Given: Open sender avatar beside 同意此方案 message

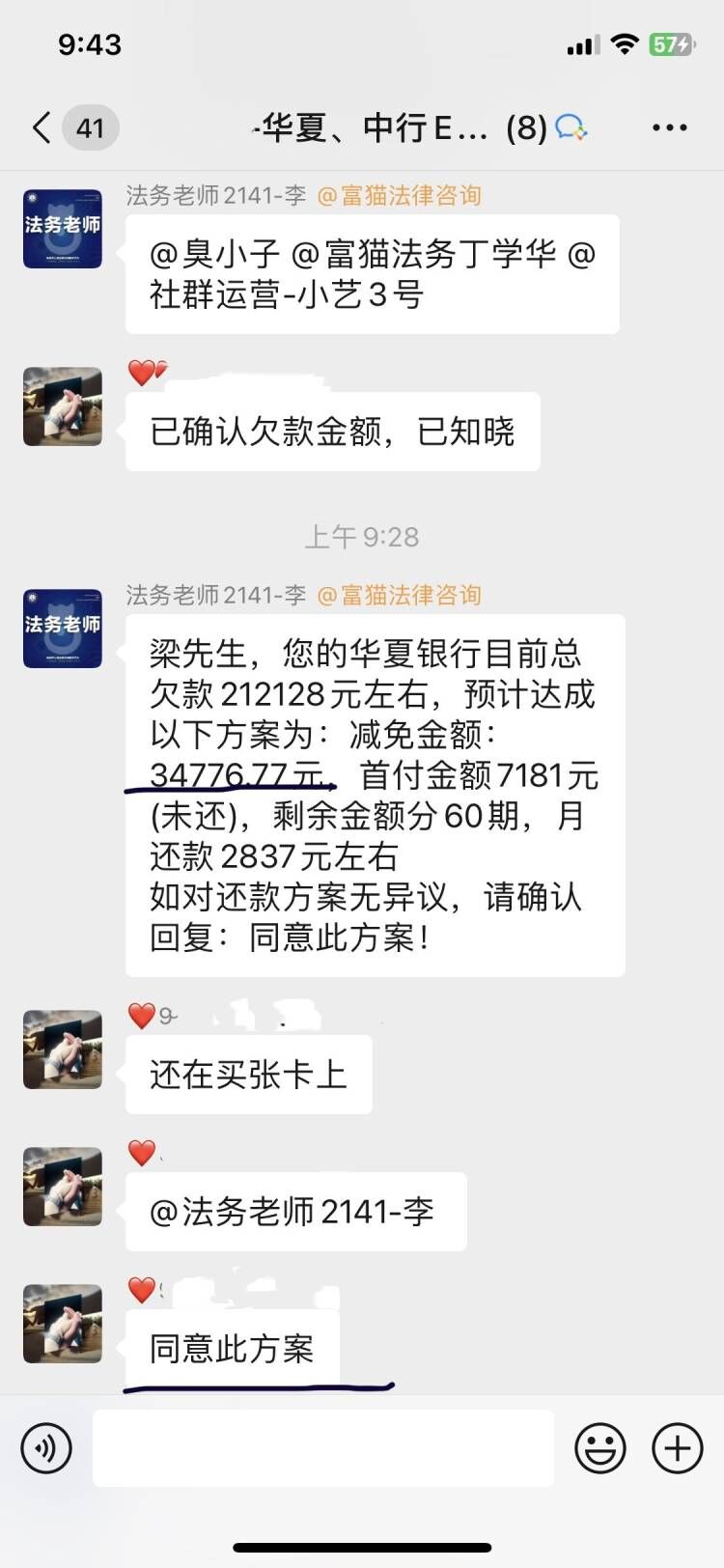Looking at the screenshot, I should coord(63,1324).
